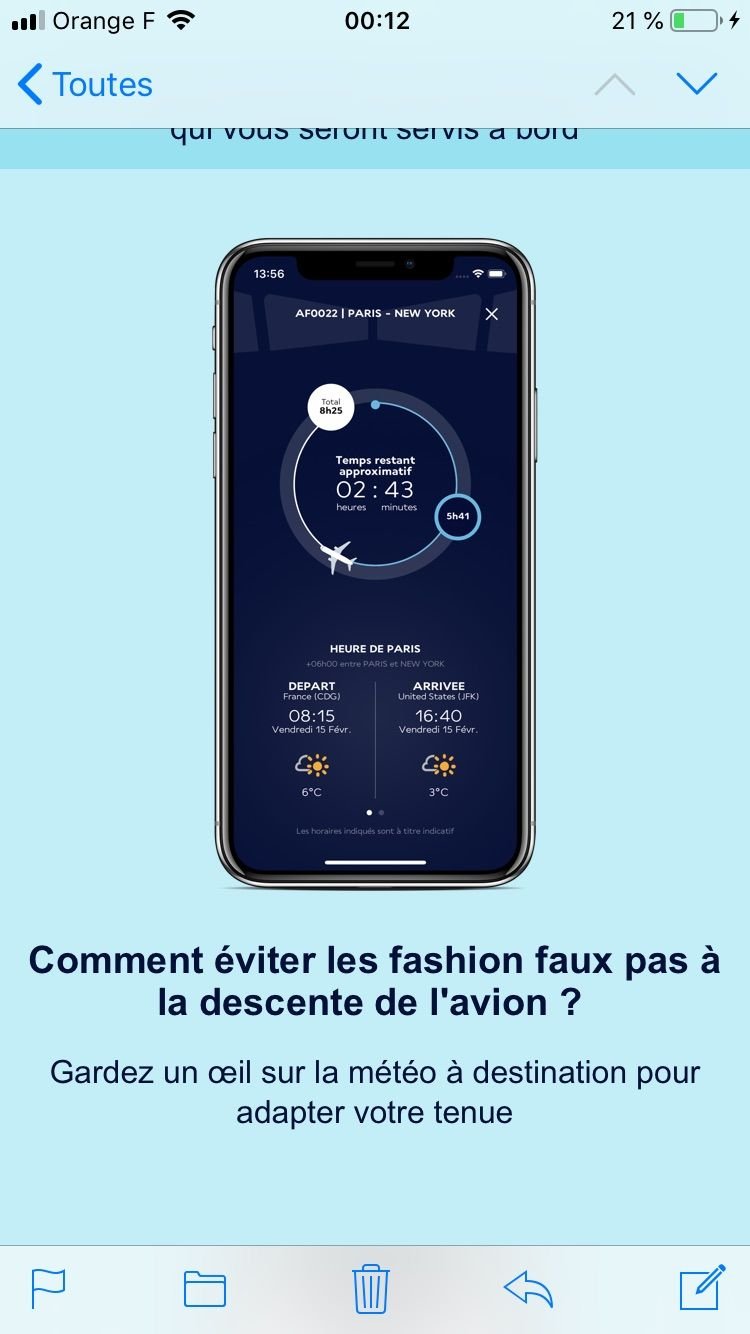Move email to a folder
This screenshot has height=1334, width=750.
(205, 1288)
